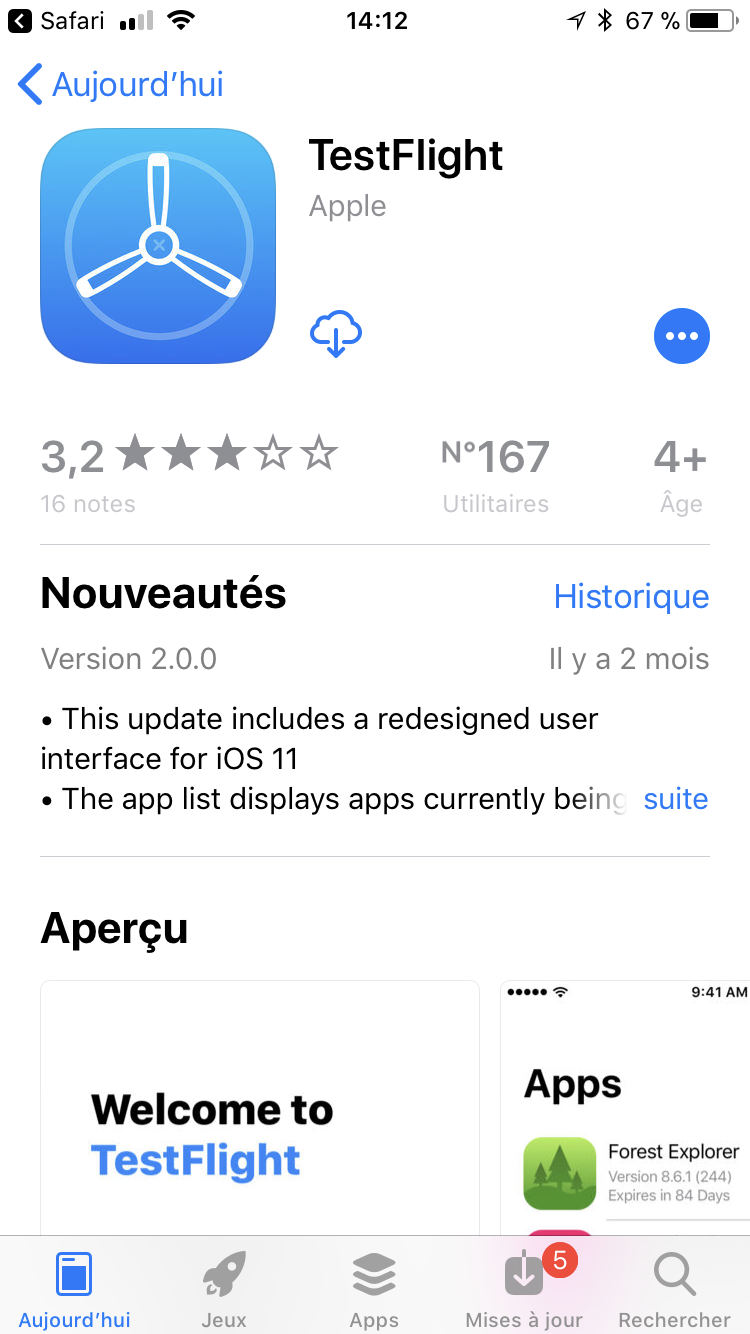Viewport: 750px width, 1334px height.
Task: Open the Mises à jour tab
Action: tap(524, 1290)
